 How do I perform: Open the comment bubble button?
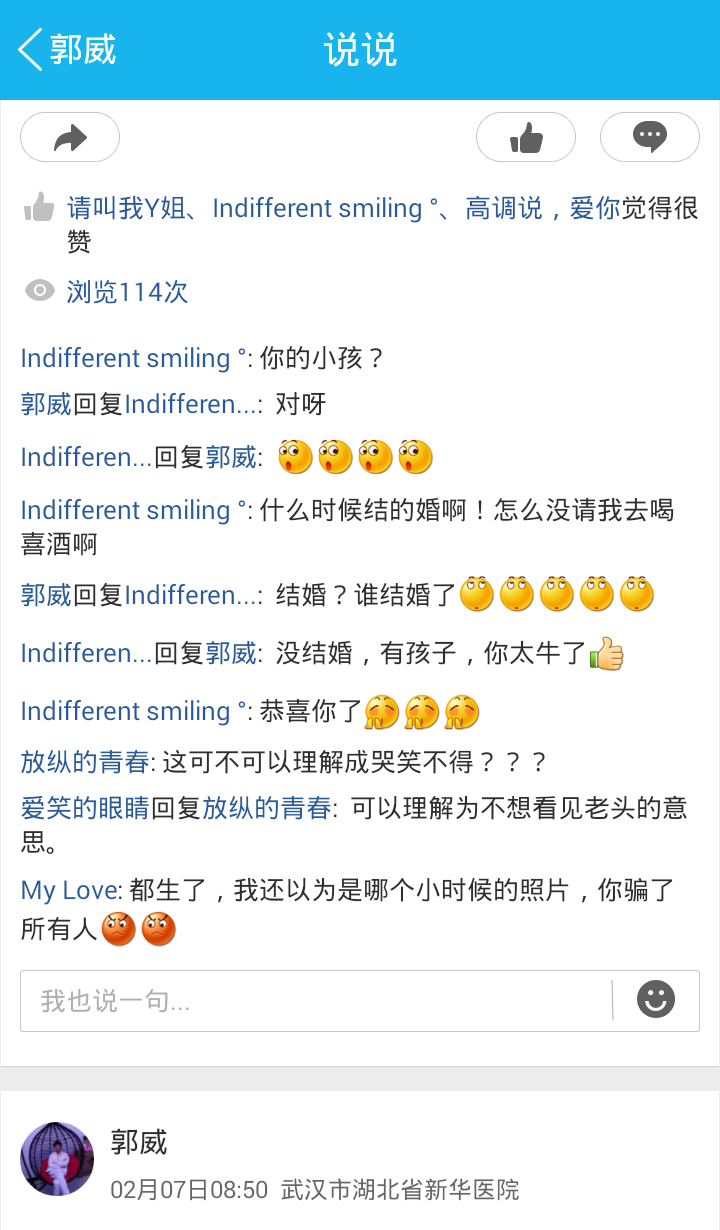649,137
